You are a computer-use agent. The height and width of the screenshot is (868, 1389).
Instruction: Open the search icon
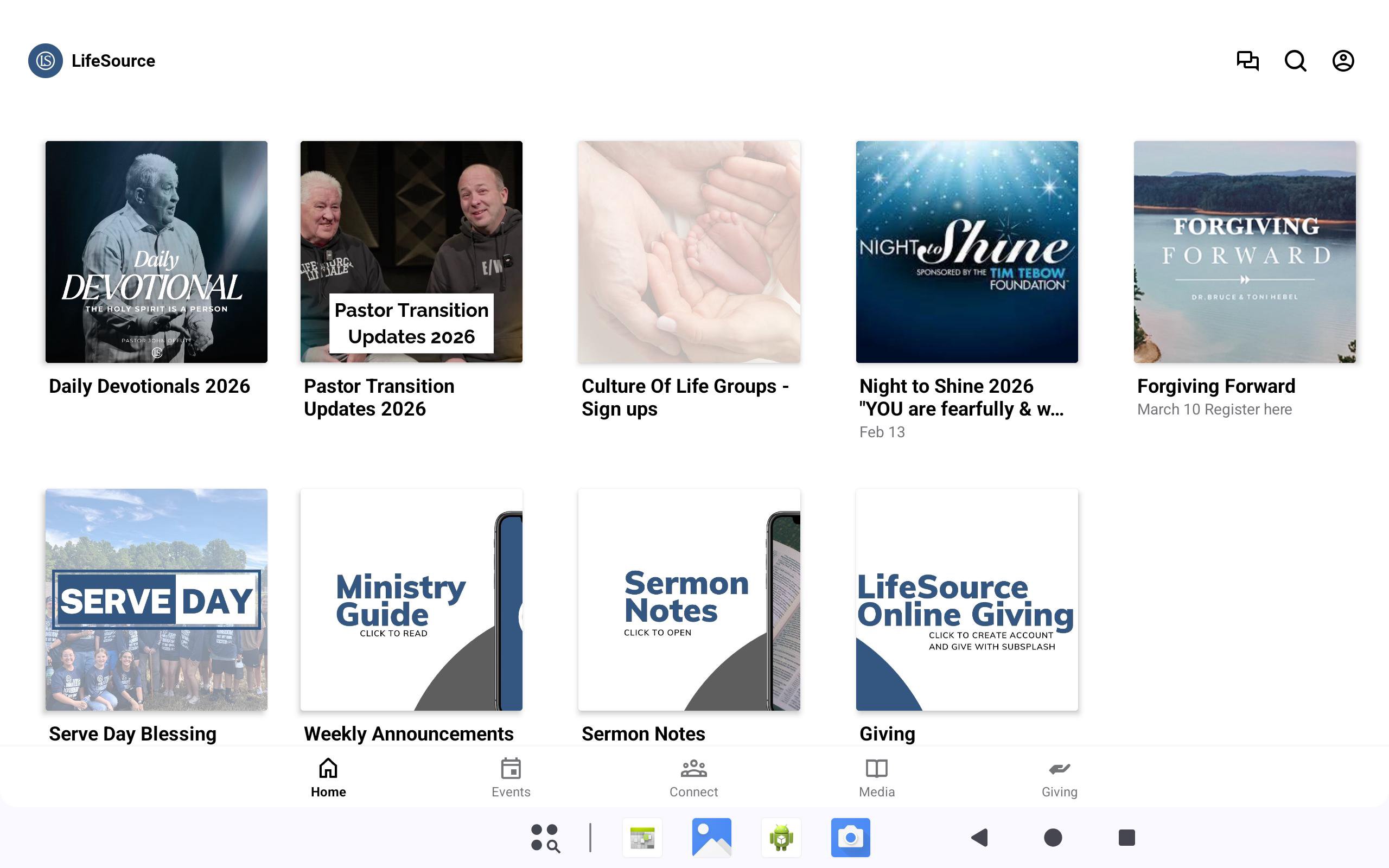[x=1295, y=61]
